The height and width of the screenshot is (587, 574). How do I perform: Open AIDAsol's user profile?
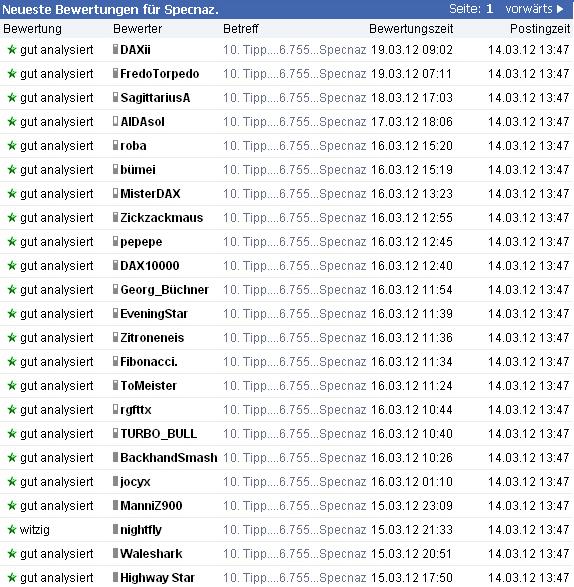coord(142,122)
